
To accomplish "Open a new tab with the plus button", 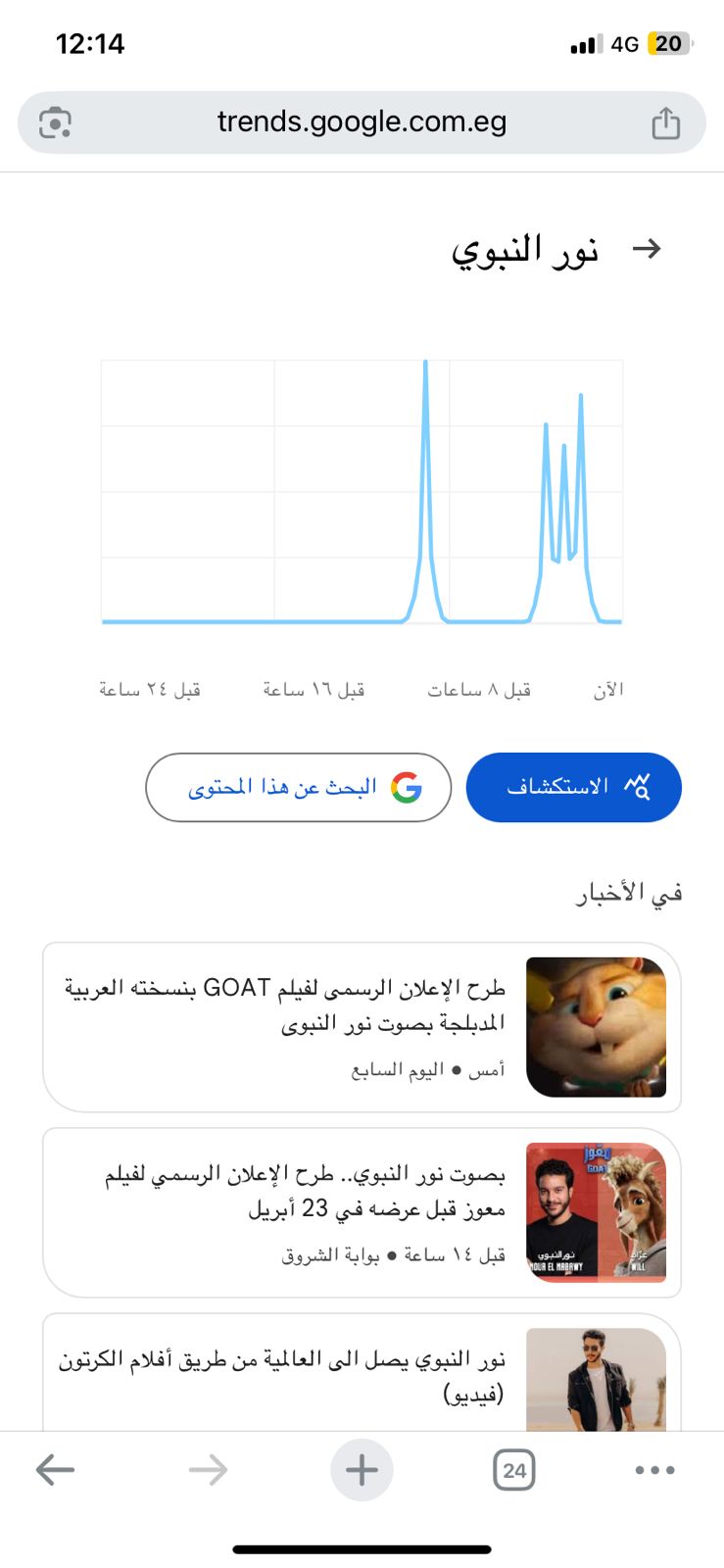I will (362, 1469).
